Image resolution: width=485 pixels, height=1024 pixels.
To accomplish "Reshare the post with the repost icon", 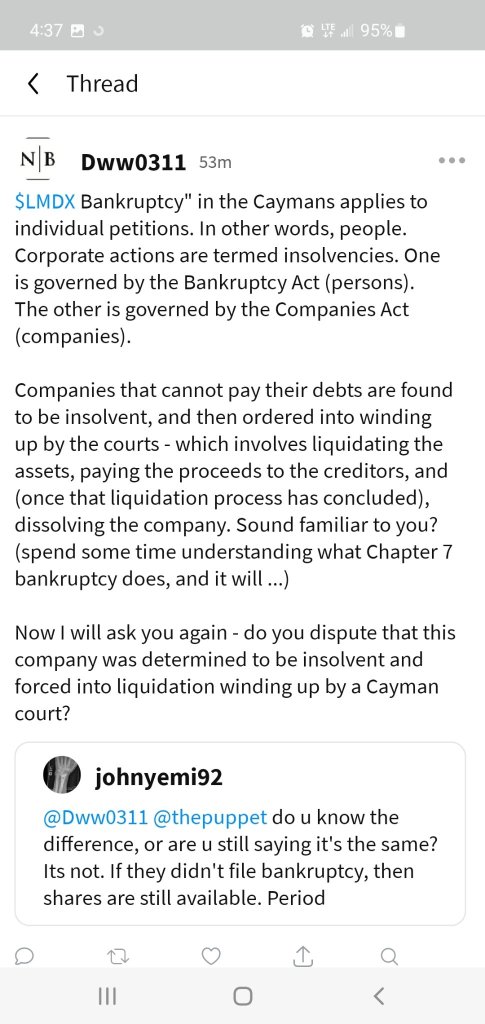I will coord(118,957).
